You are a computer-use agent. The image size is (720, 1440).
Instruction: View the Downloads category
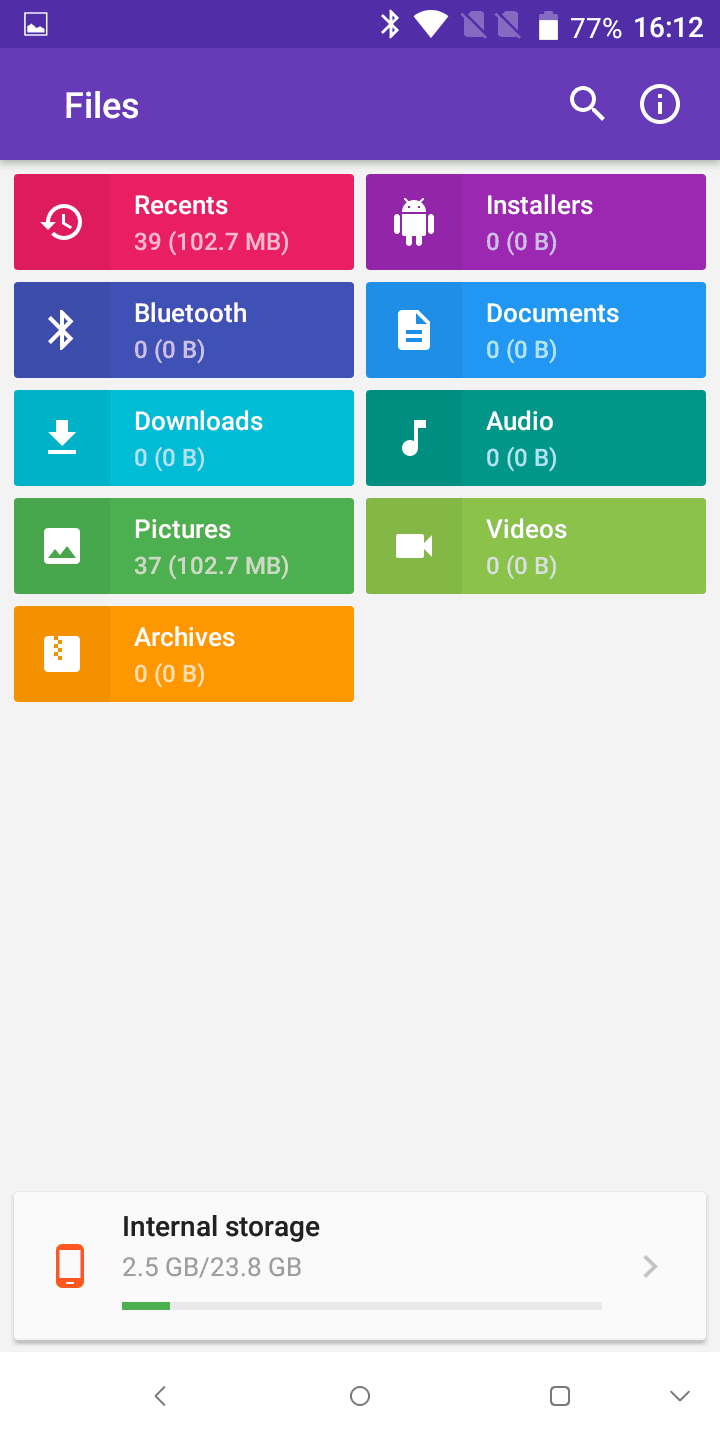[184, 438]
